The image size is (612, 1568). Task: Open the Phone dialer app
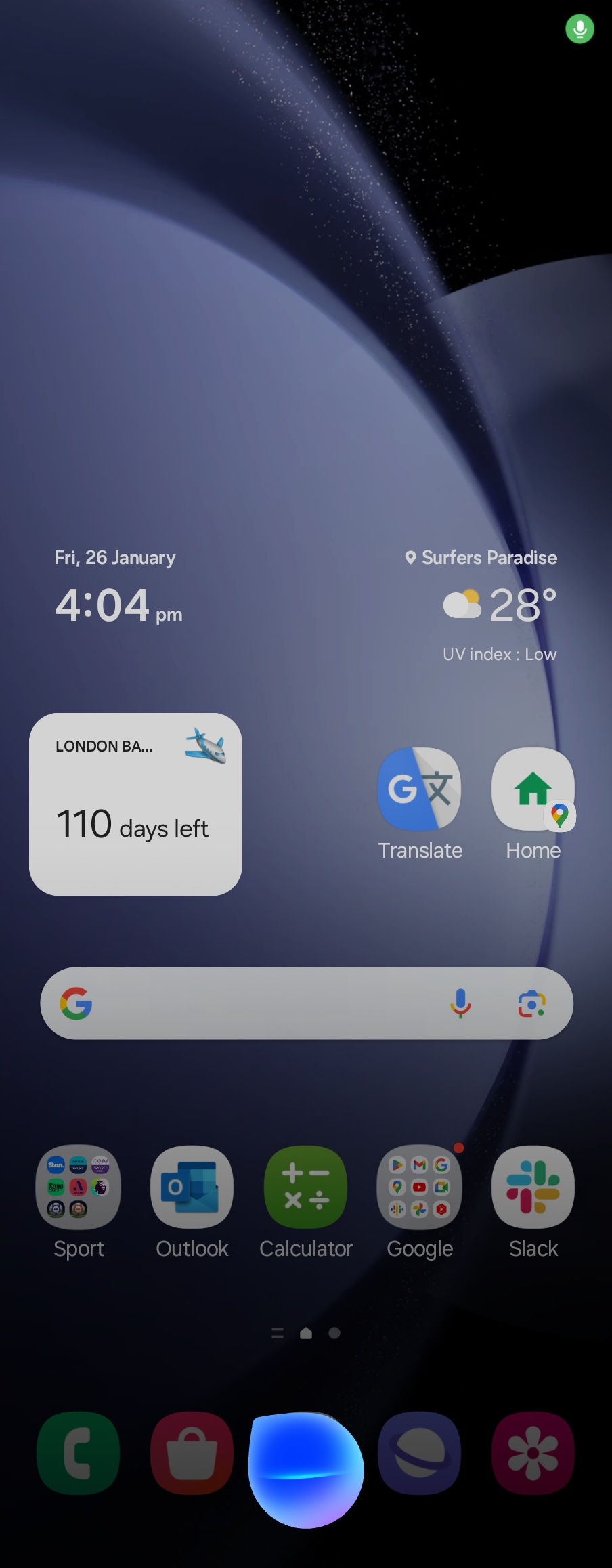(x=79, y=1453)
